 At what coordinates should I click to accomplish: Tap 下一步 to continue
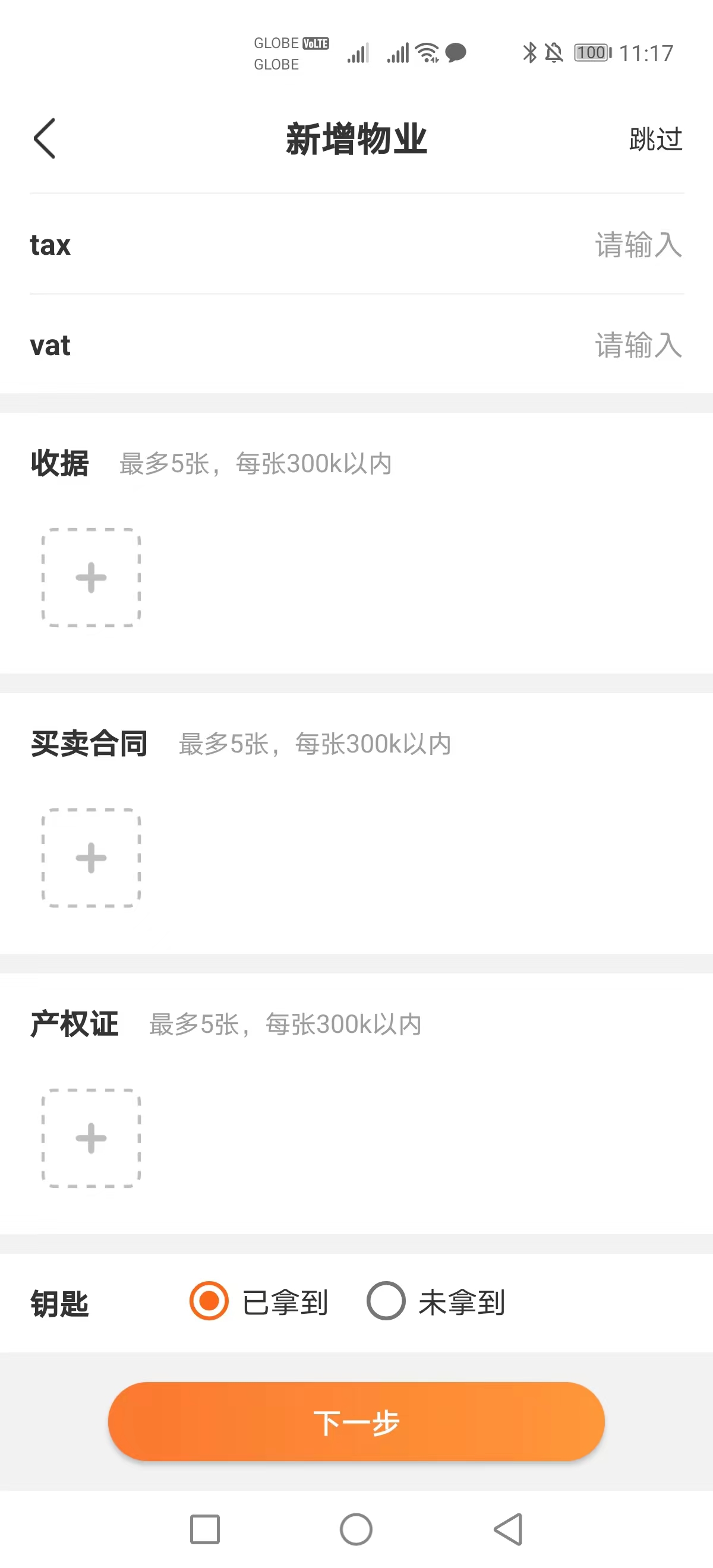[x=356, y=1421]
